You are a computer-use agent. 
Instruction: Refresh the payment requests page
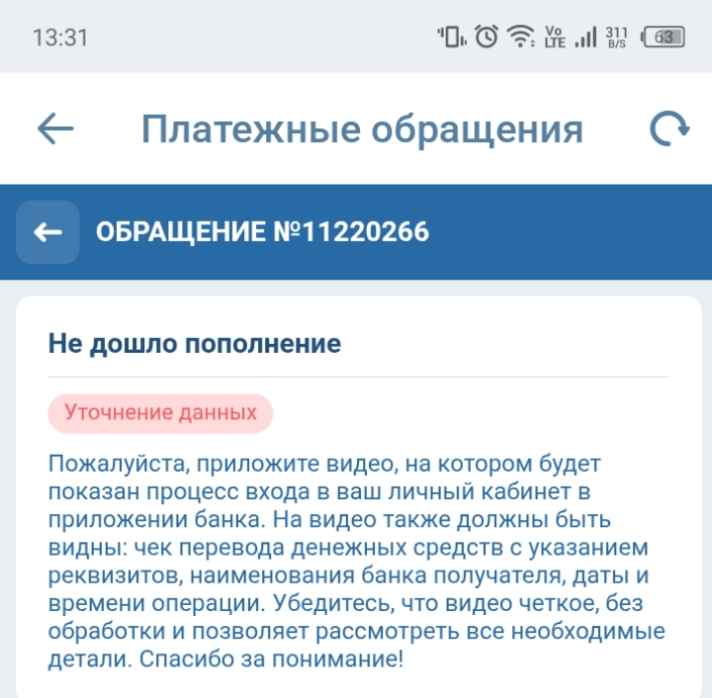(x=668, y=129)
